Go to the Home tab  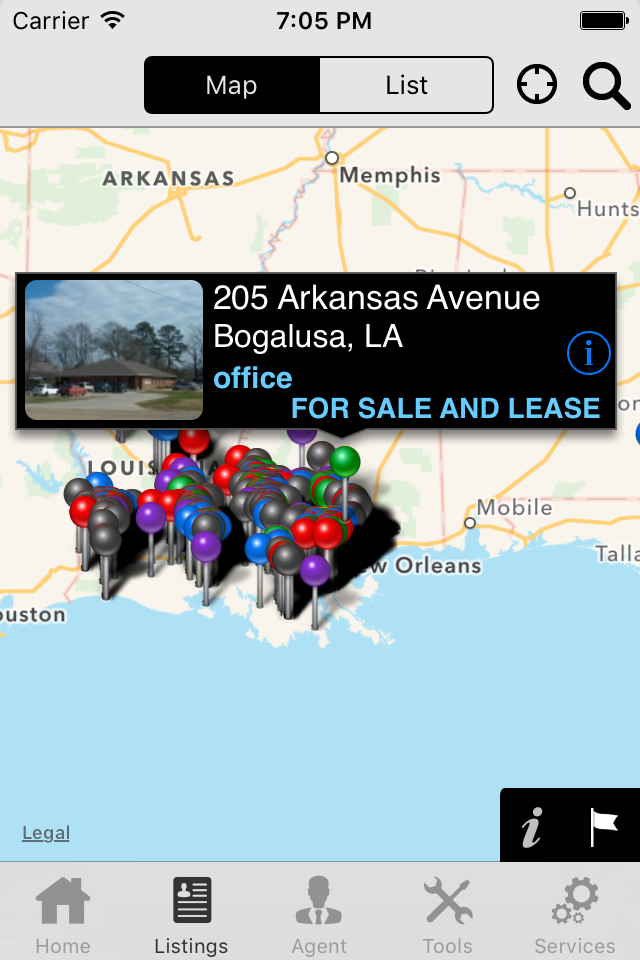[63, 914]
